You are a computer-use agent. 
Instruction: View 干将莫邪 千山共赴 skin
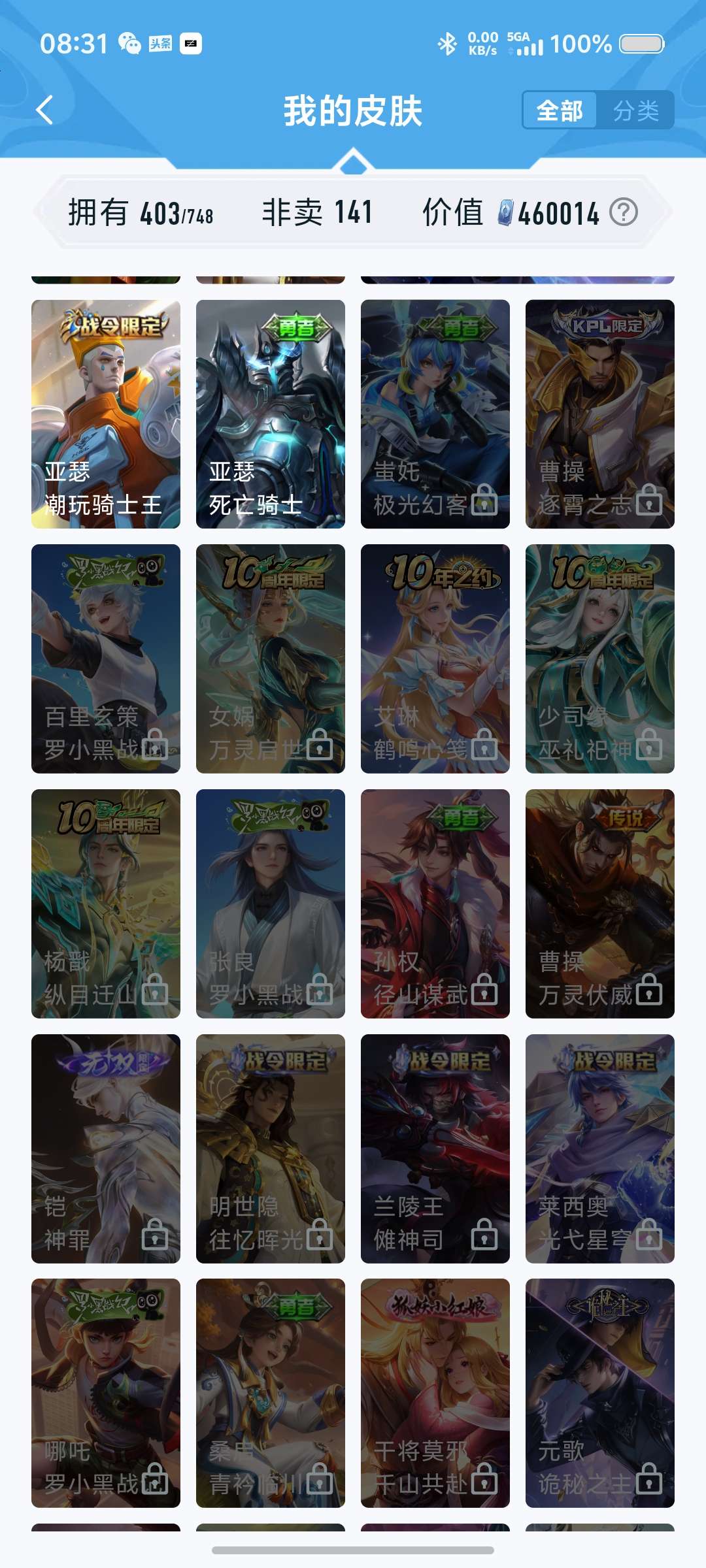click(435, 1393)
